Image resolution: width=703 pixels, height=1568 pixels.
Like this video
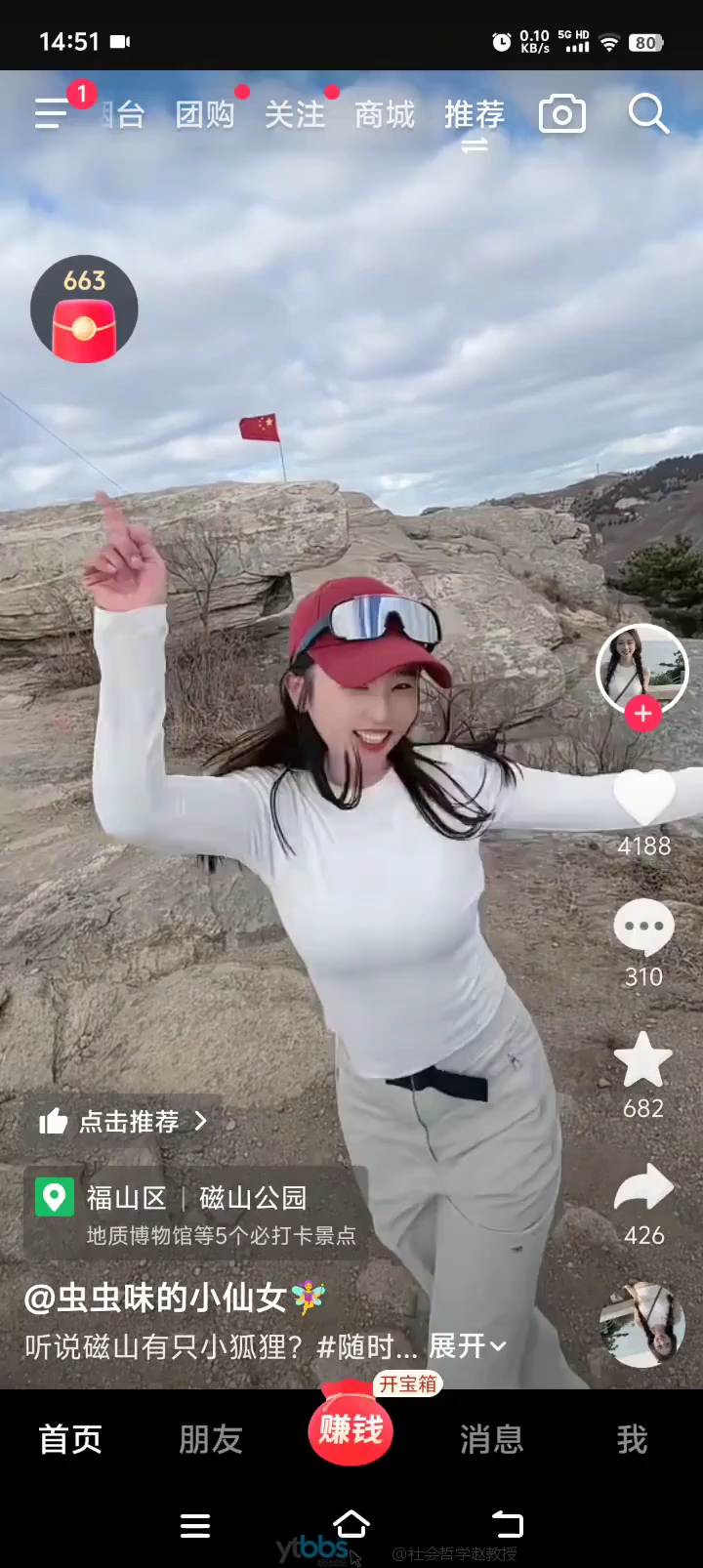tap(643, 799)
